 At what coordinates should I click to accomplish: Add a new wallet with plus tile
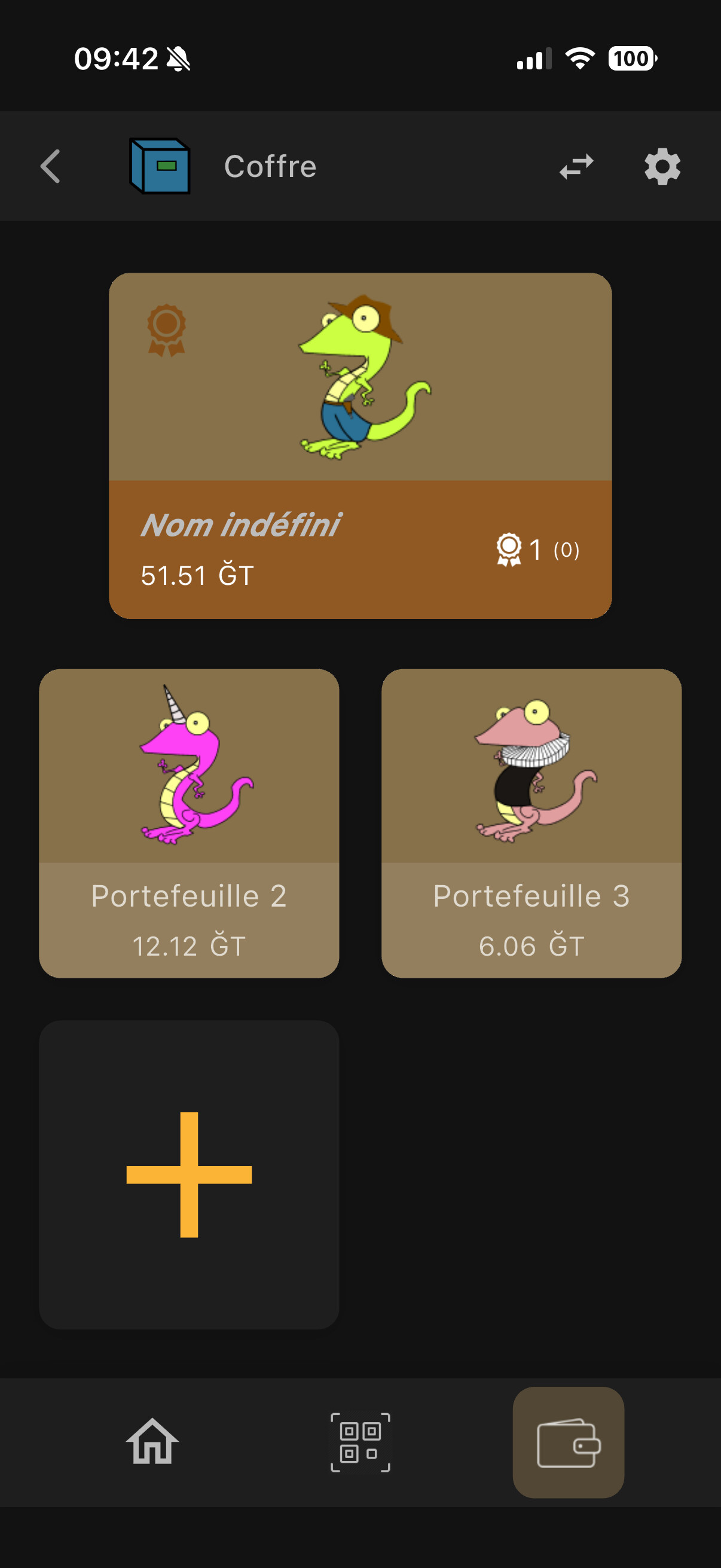click(188, 1173)
